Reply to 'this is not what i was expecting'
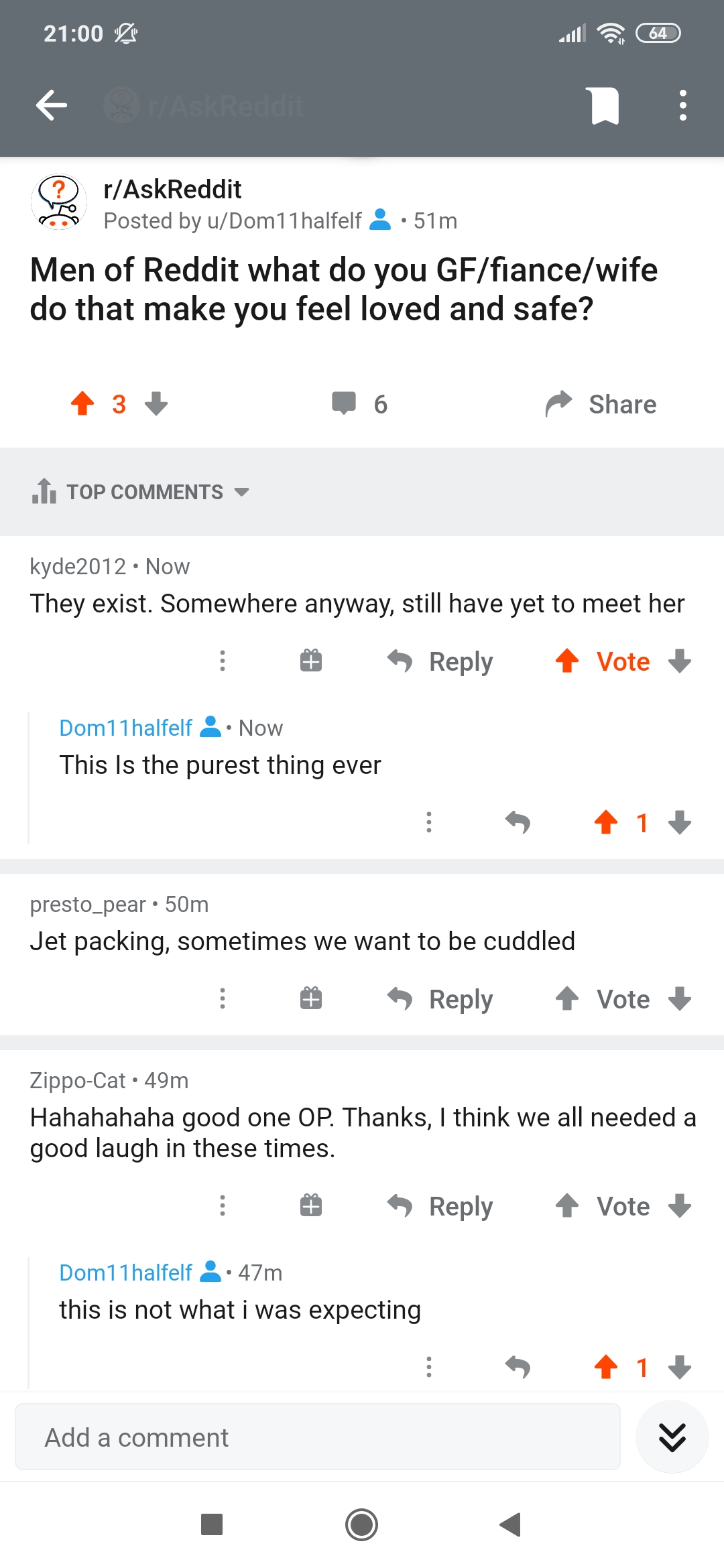The width and height of the screenshot is (724, 1568). pyautogui.click(x=518, y=1367)
